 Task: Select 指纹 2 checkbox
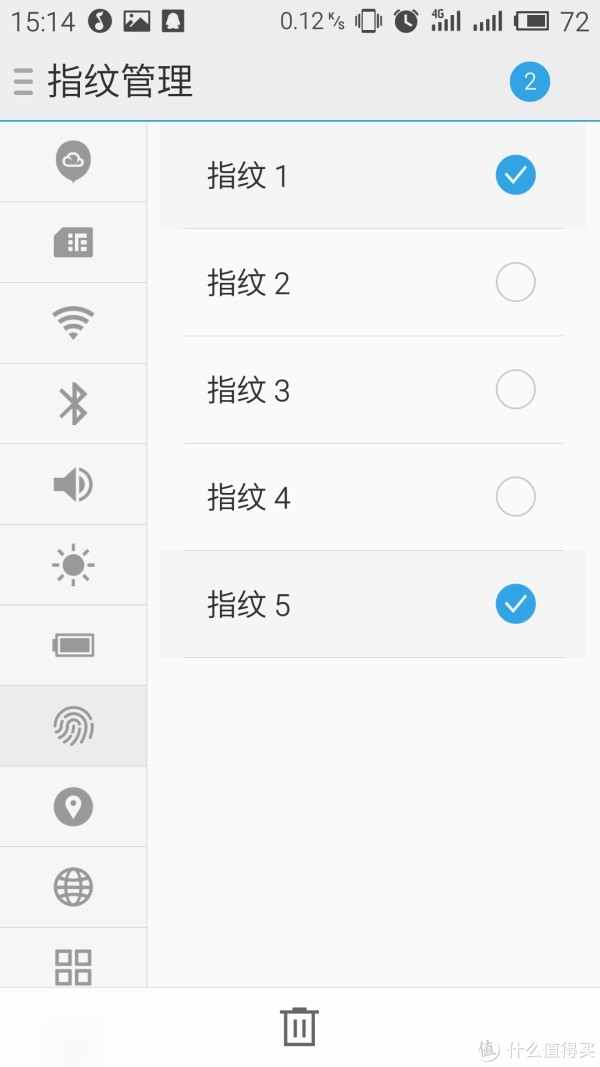click(515, 282)
